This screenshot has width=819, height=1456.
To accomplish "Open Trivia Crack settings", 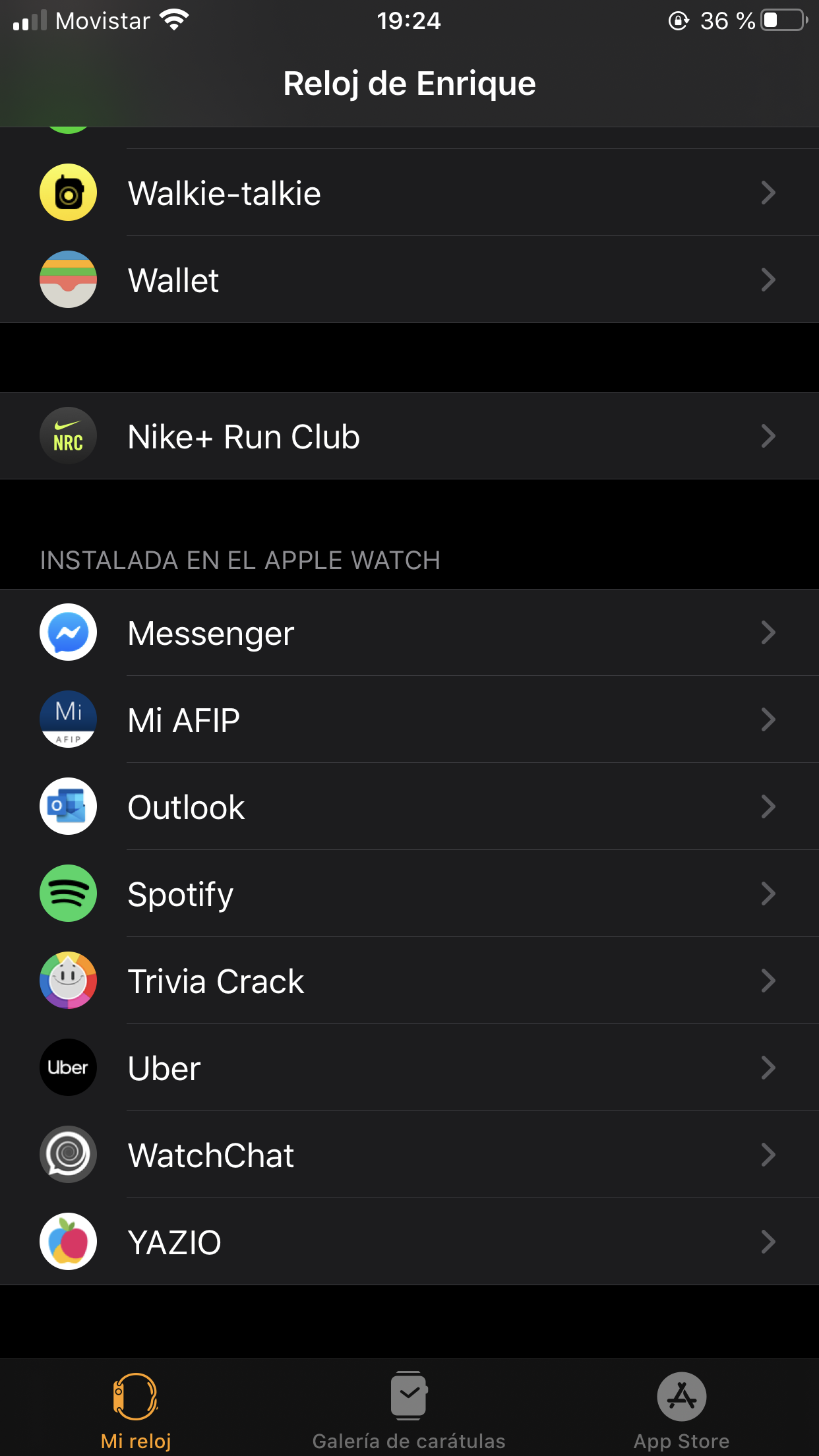I will click(409, 981).
